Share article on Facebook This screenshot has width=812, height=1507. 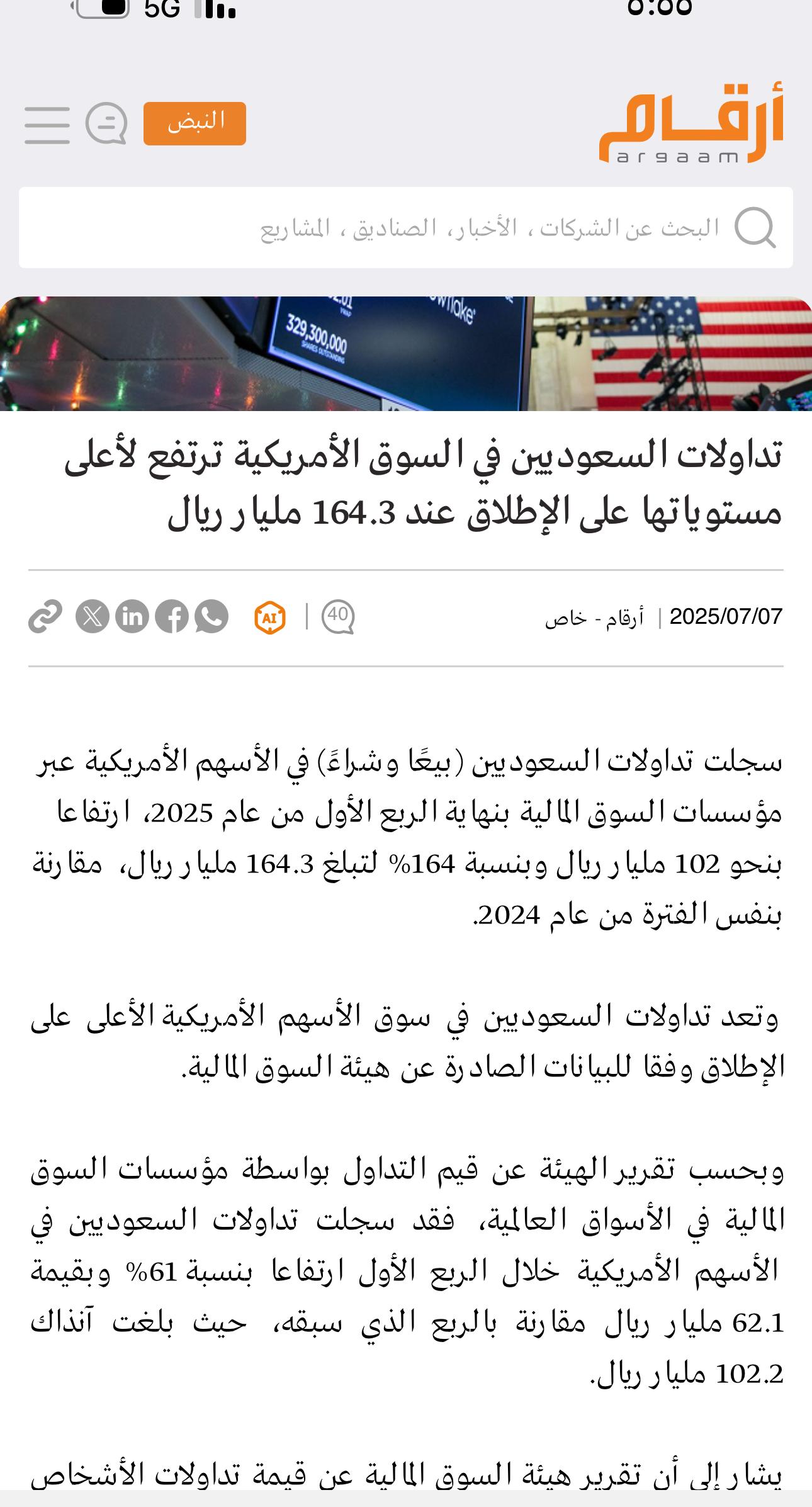172,616
